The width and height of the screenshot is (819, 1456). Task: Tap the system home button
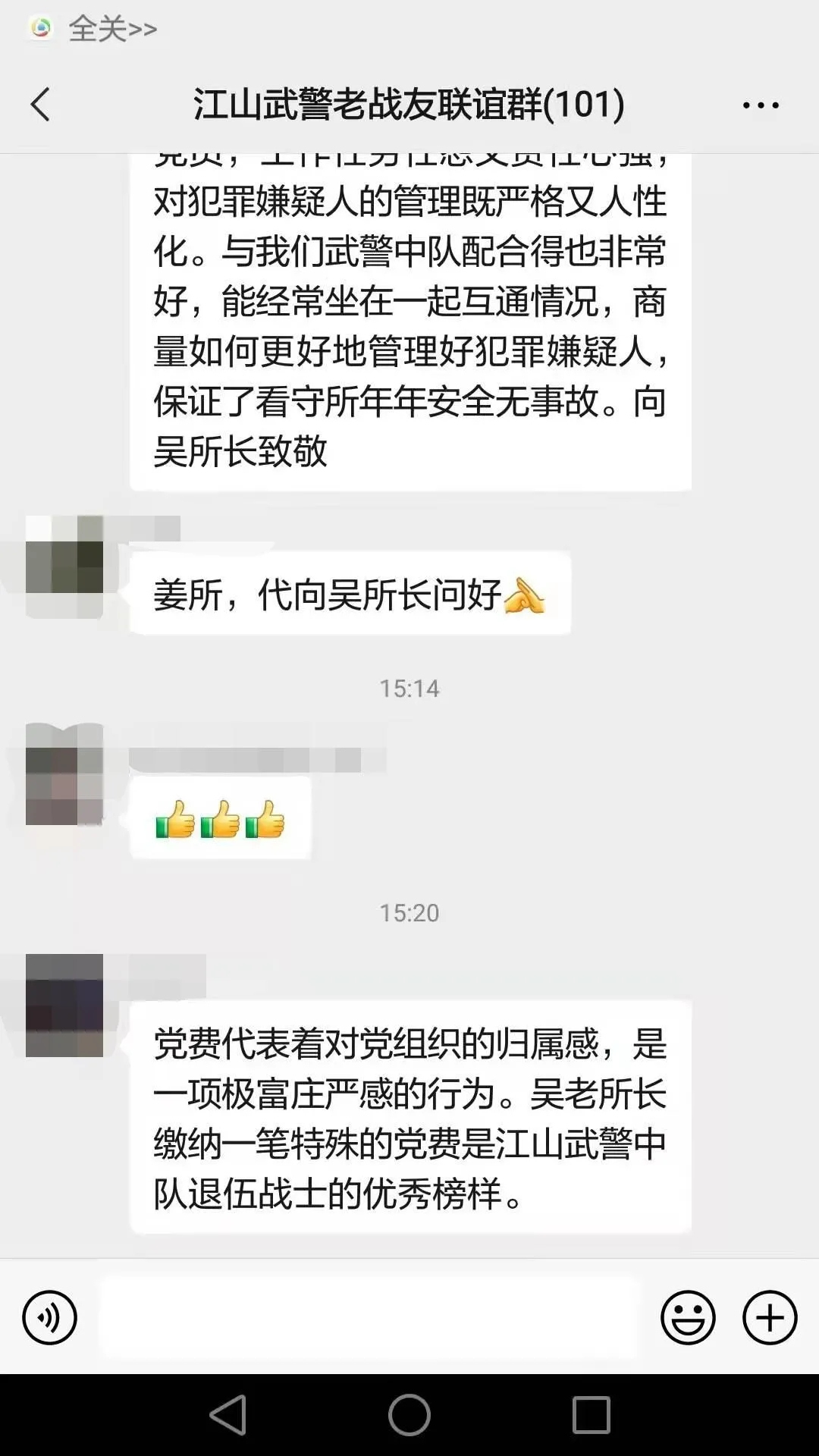pyautogui.click(x=409, y=1415)
